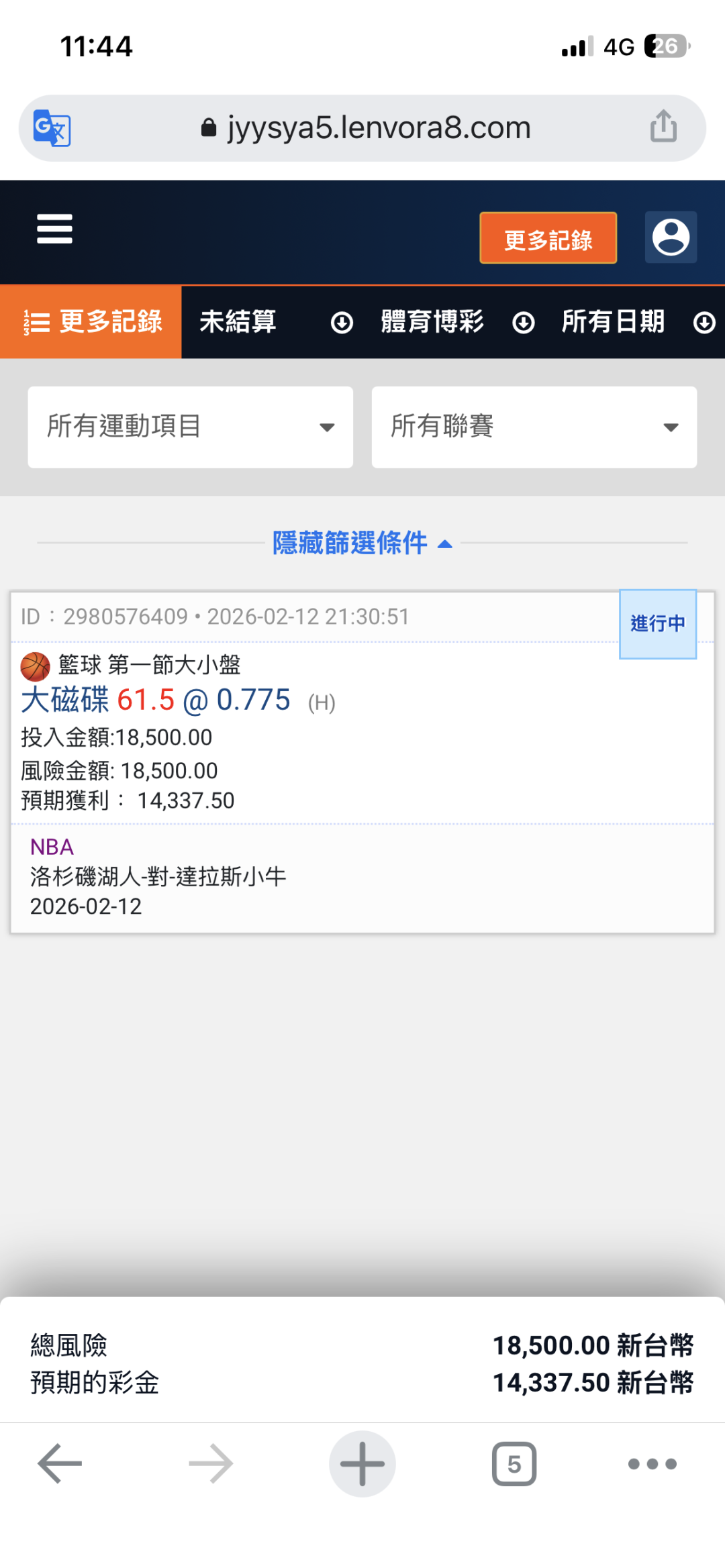Tap the orange 更多記錄 button in header
725x1568 pixels.
point(548,238)
